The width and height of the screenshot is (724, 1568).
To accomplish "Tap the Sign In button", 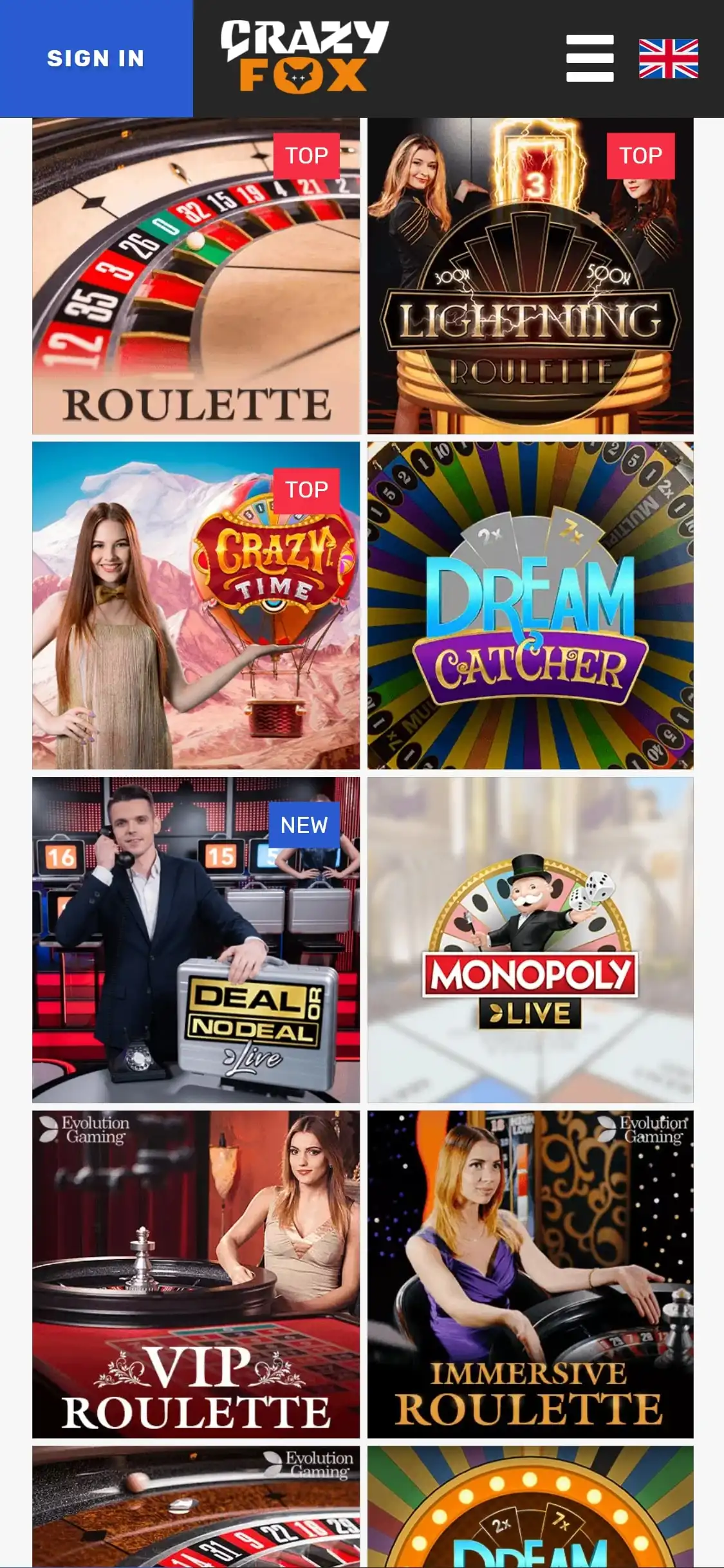I will pyautogui.click(x=96, y=59).
